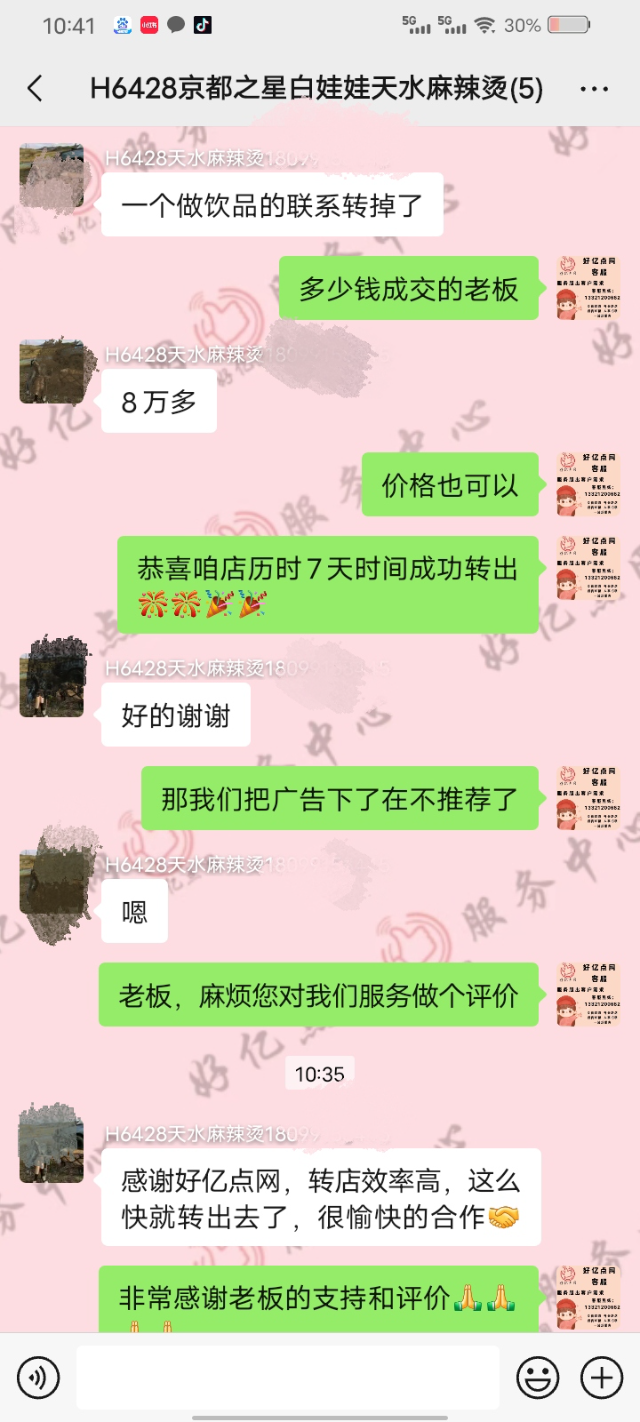The height and width of the screenshot is (1422, 640).
Task: View profile of sender of 好的谢谢
Action: (51, 684)
